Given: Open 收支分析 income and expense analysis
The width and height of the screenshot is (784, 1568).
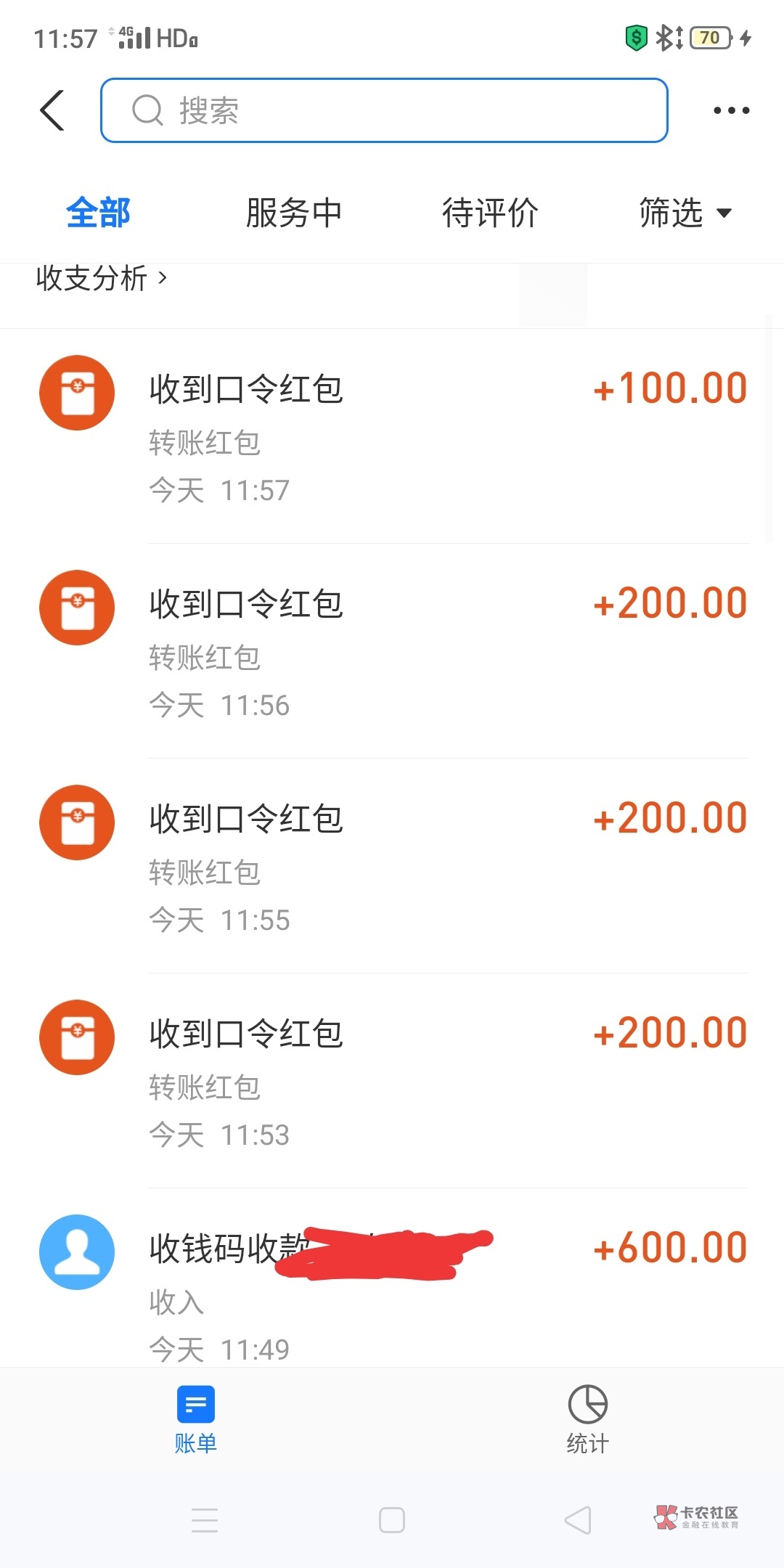Looking at the screenshot, I should (x=102, y=278).
